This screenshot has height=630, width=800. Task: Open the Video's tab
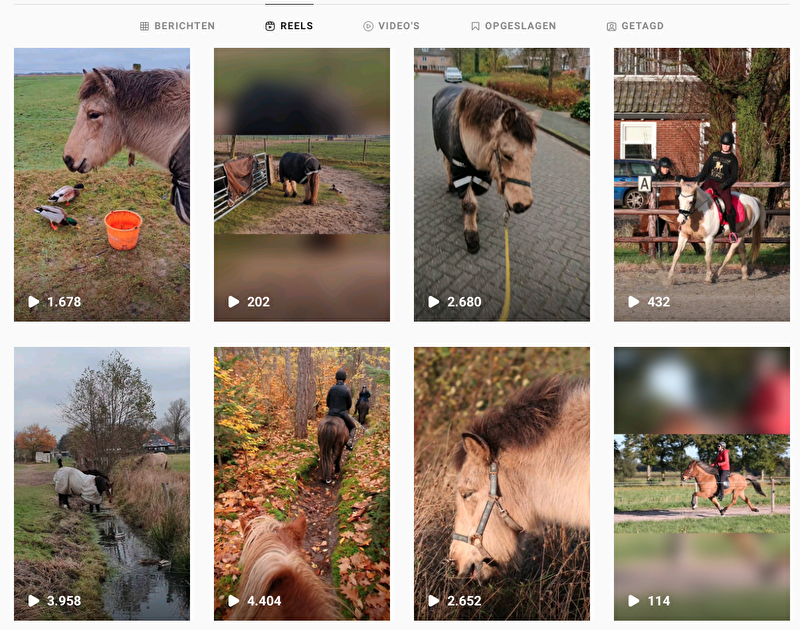coord(391,26)
